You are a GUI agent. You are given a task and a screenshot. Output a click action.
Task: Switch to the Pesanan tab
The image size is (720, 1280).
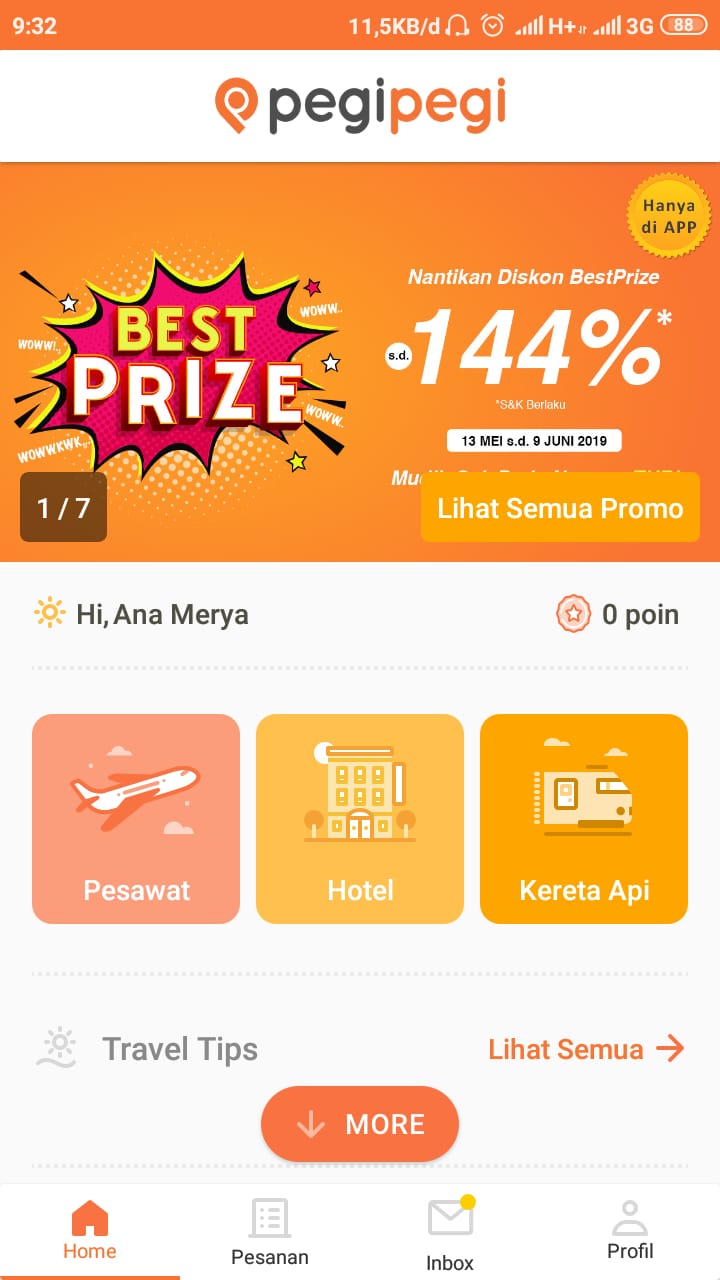coord(270,1232)
